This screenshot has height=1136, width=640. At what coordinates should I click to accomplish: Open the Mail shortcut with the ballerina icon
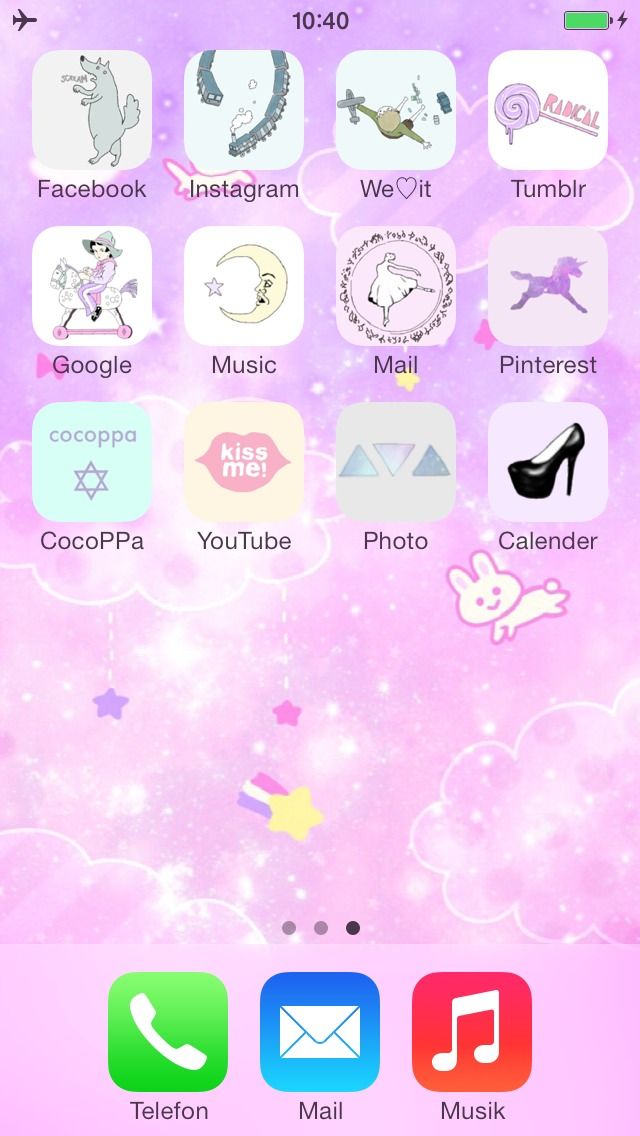point(396,287)
